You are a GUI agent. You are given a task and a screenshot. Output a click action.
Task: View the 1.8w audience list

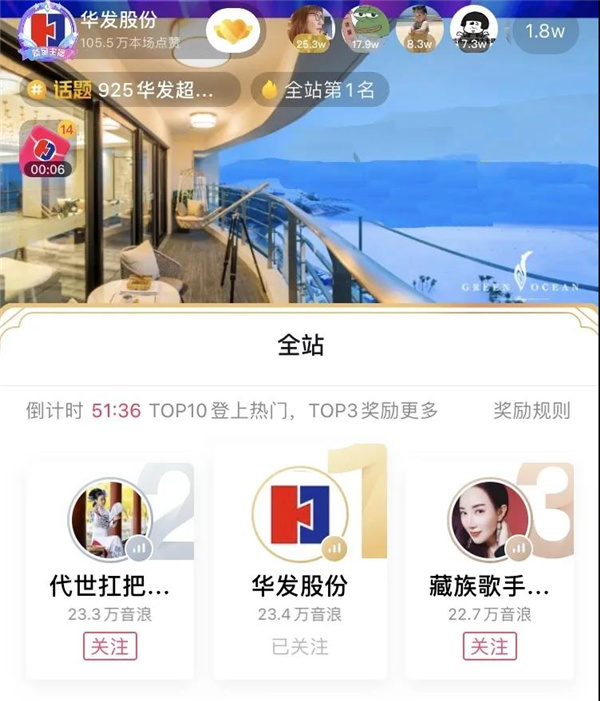tap(546, 31)
